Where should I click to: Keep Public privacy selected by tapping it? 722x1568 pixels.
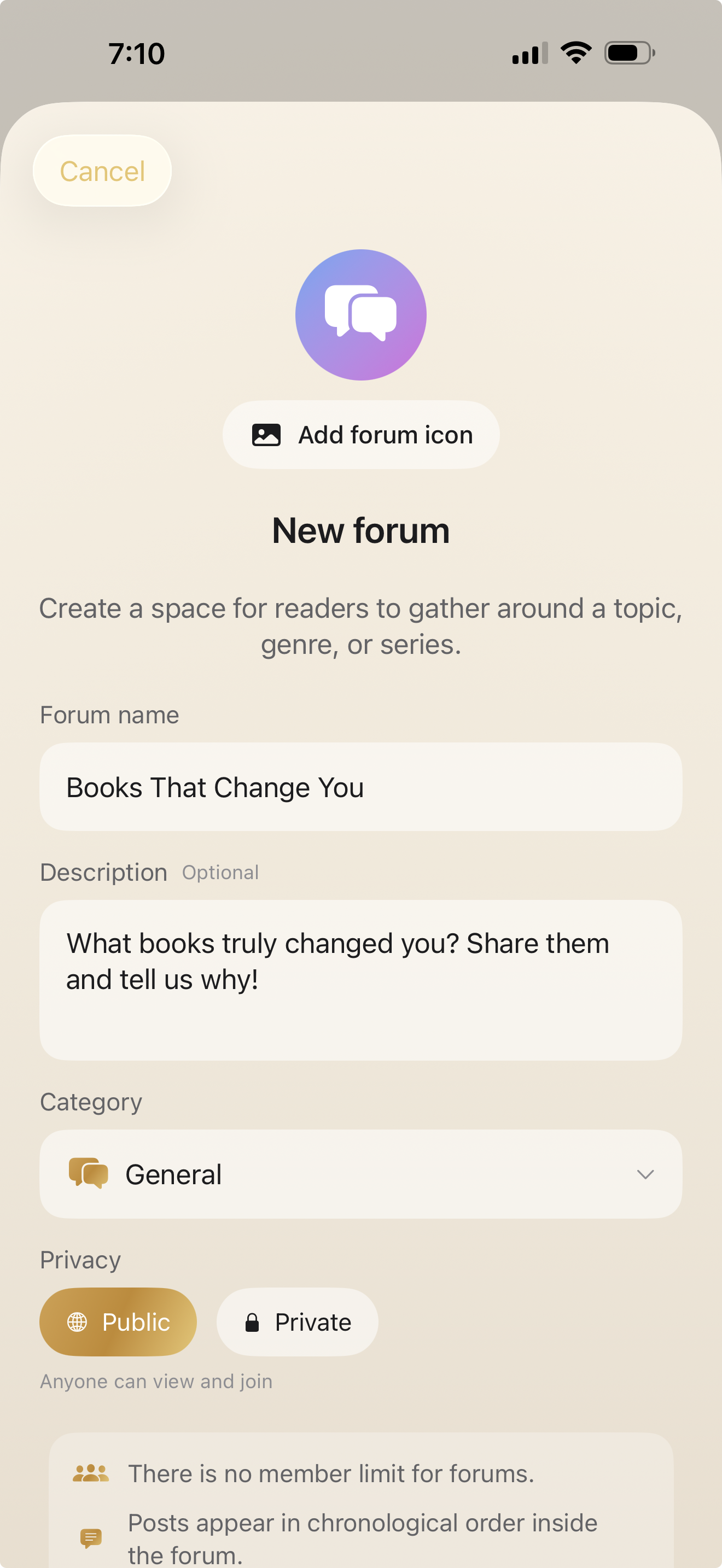(118, 1321)
